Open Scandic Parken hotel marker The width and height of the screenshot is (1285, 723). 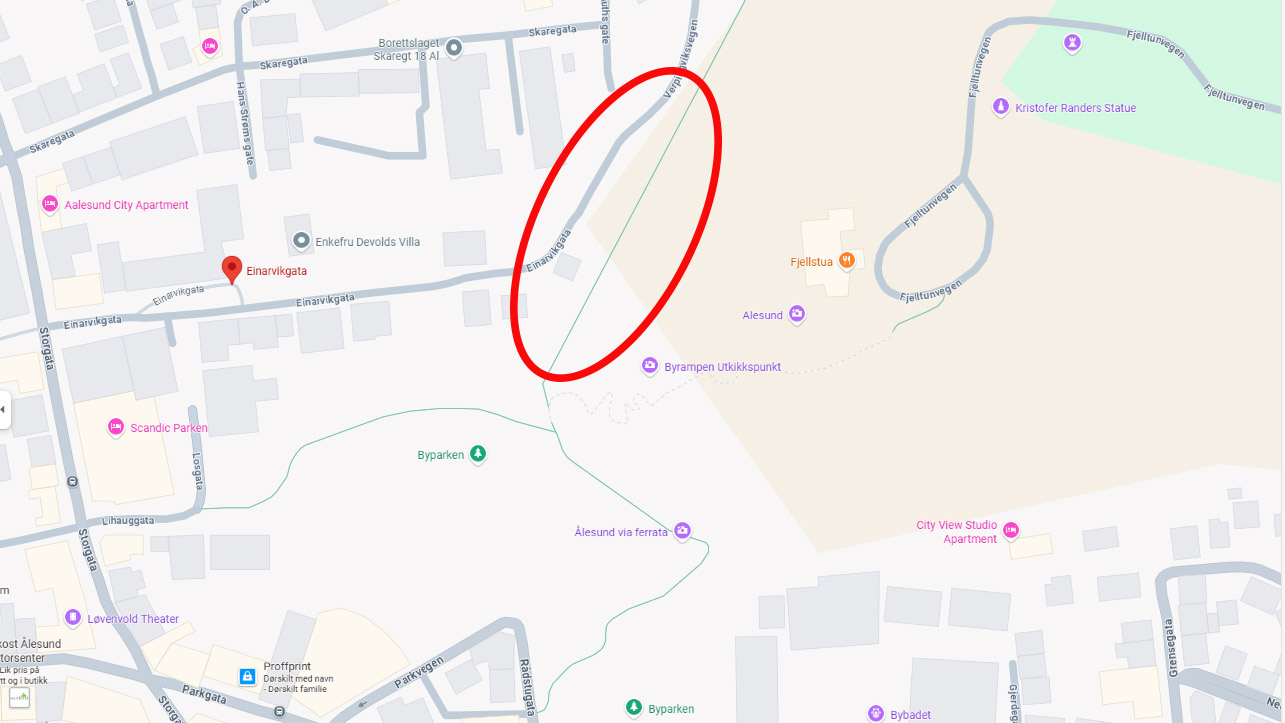115,427
